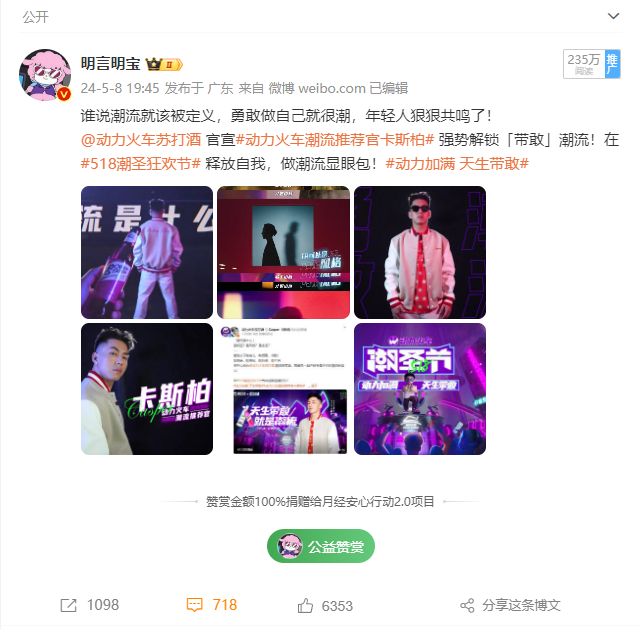View first photo of man in white jacket
Viewport: 640px width, 629px height.
coord(146,252)
